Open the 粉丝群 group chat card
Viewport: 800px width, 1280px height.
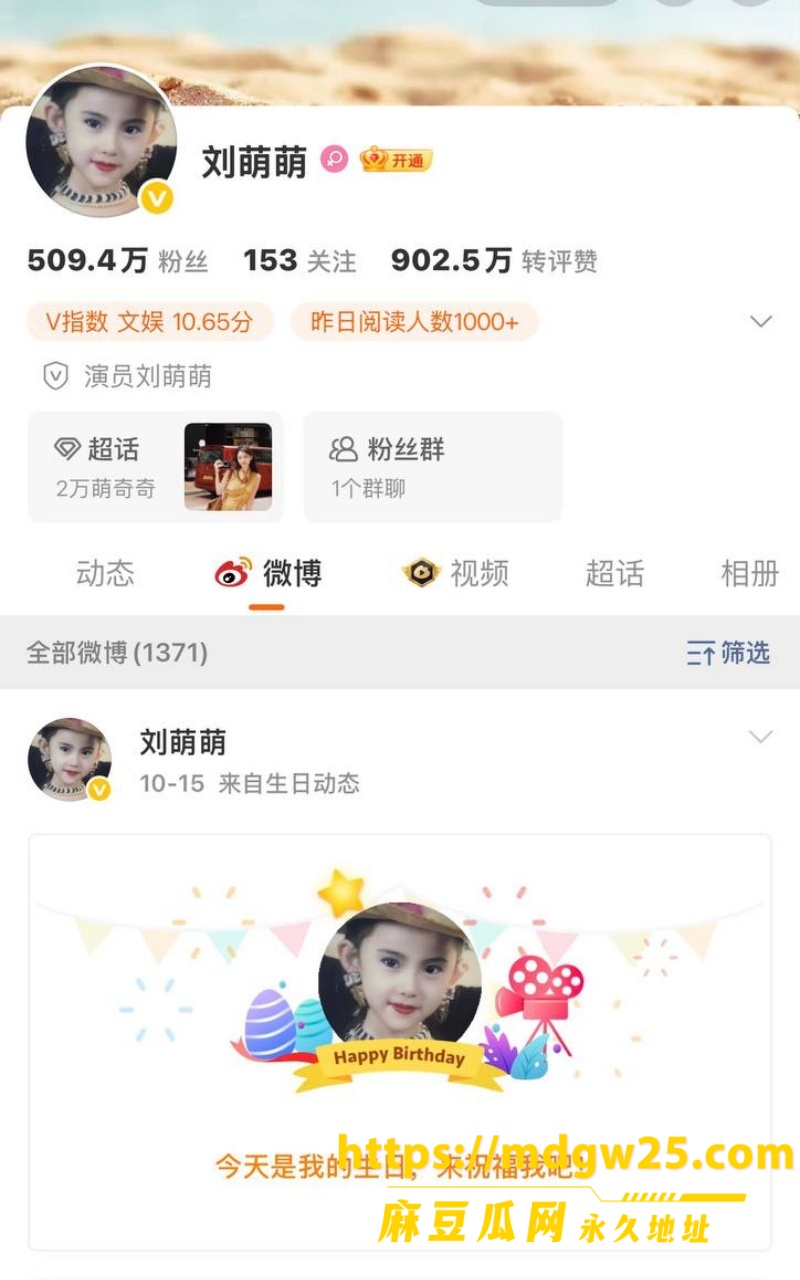tap(433, 467)
